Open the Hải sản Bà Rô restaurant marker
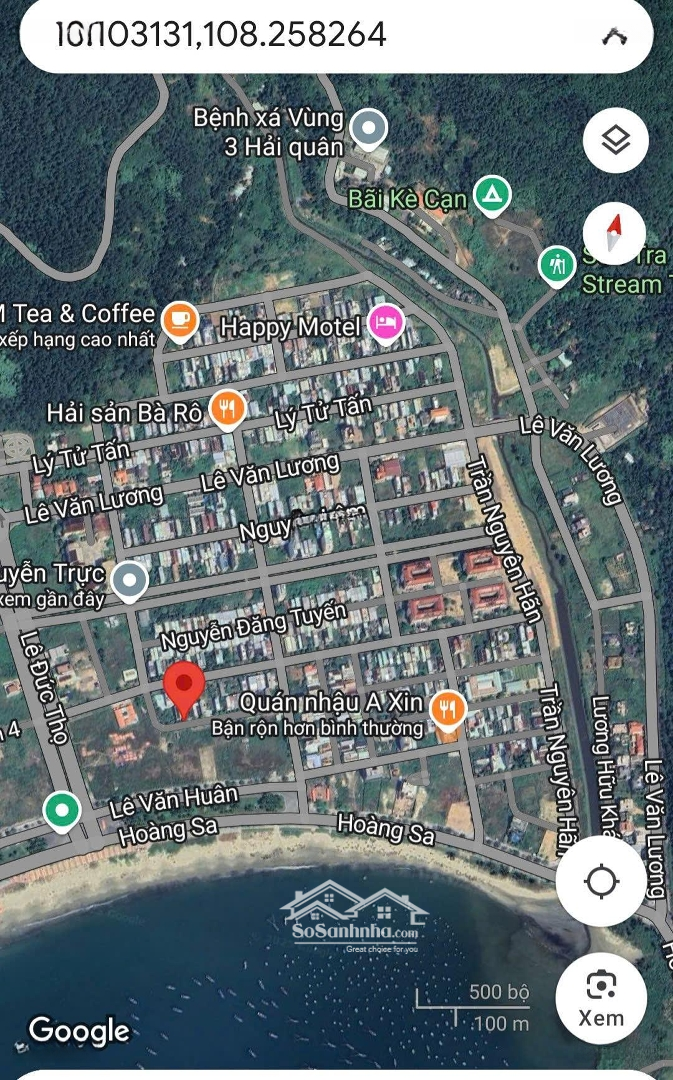The image size is (673, 1080). pyautogui.click(x=229, y=409)
